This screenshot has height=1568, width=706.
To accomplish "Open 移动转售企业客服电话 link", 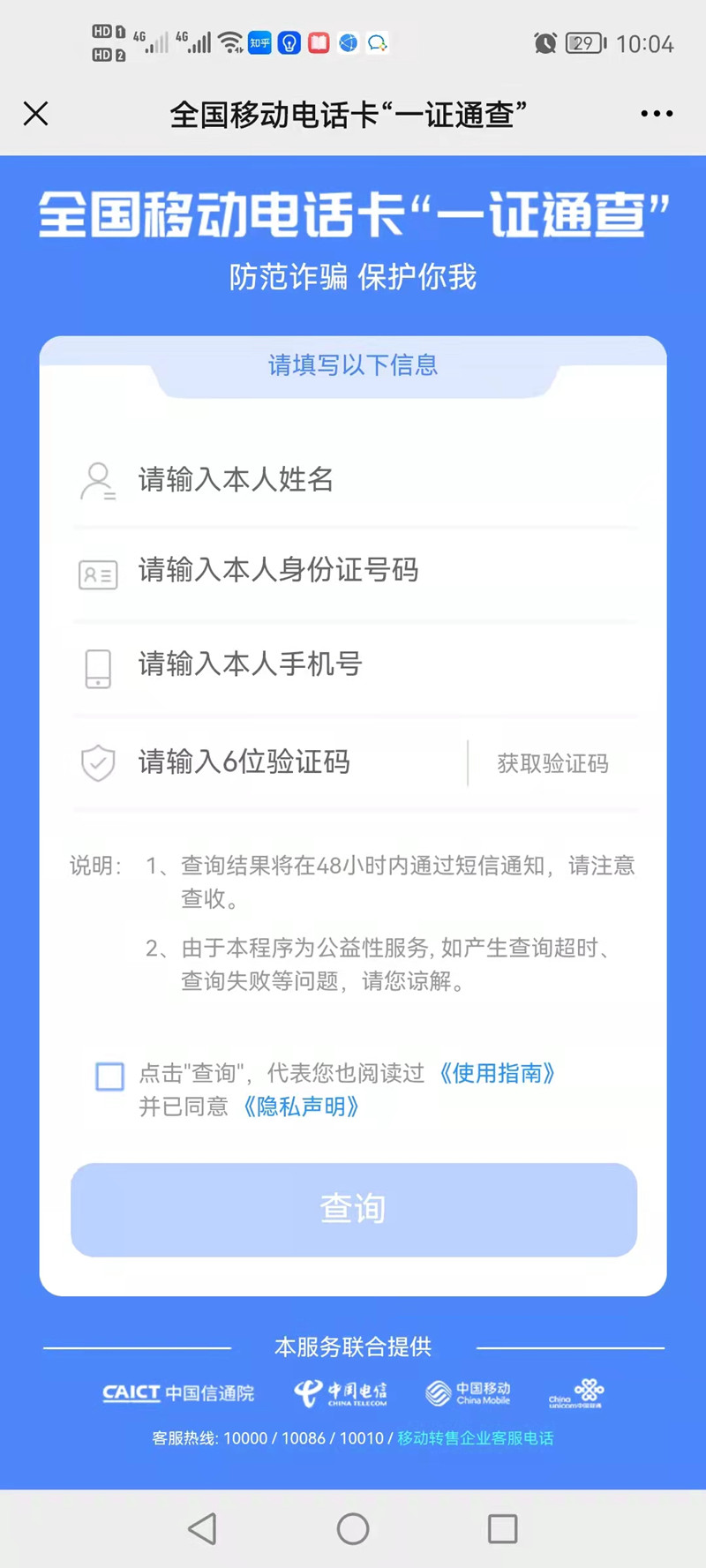I will 476,1438.
